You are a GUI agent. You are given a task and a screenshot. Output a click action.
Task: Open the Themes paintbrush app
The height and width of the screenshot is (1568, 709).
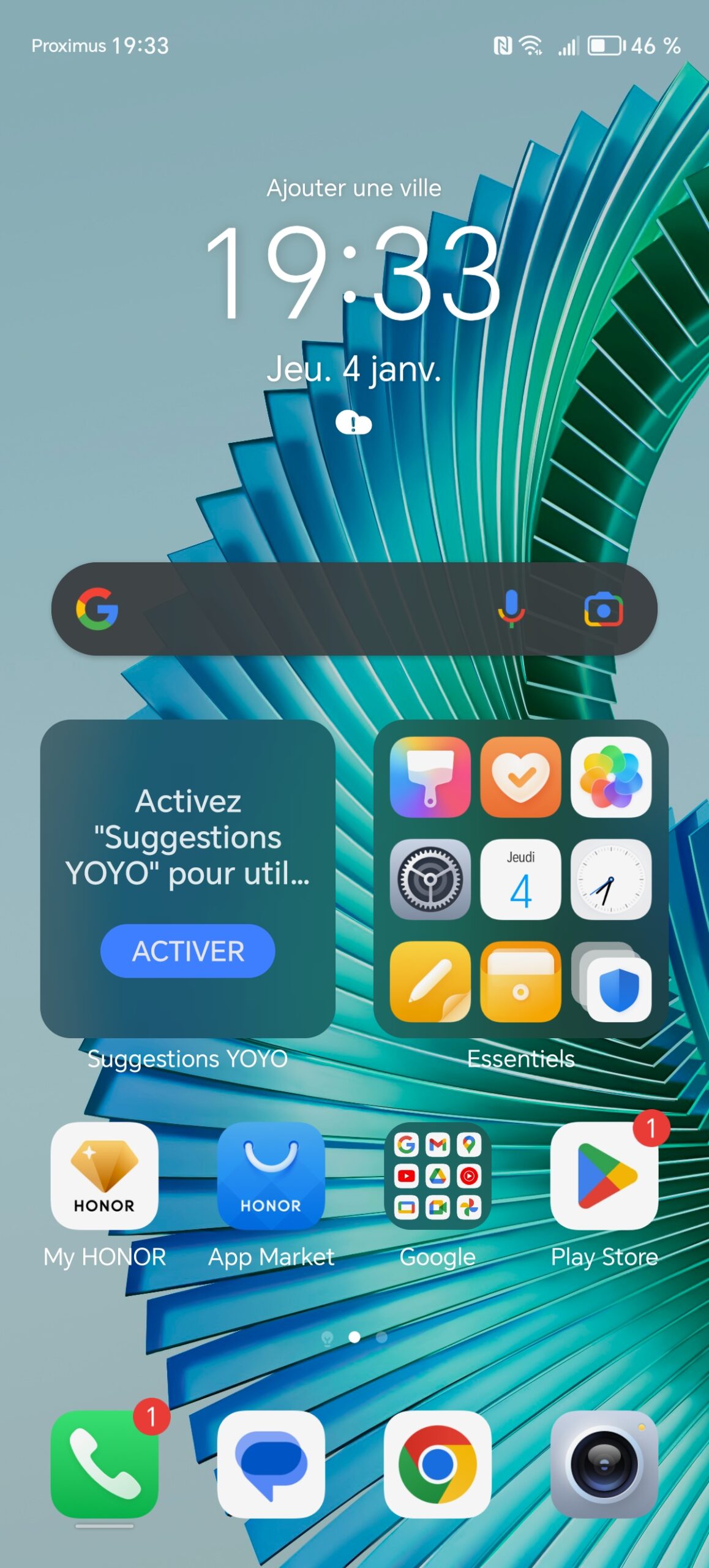pos(430,777)
